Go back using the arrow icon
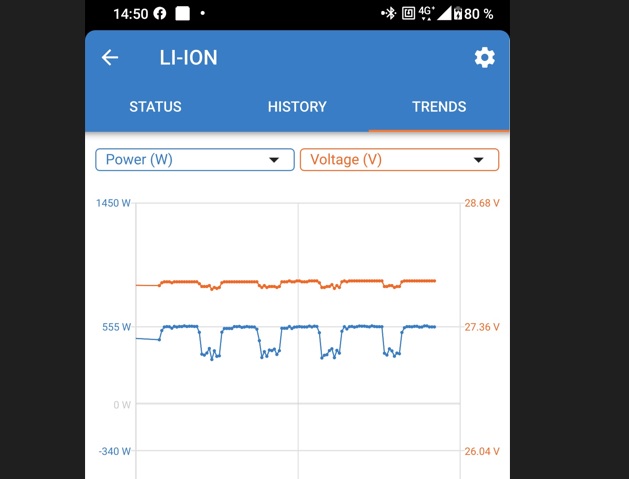 pyautogui.click(x=110, y=58)
